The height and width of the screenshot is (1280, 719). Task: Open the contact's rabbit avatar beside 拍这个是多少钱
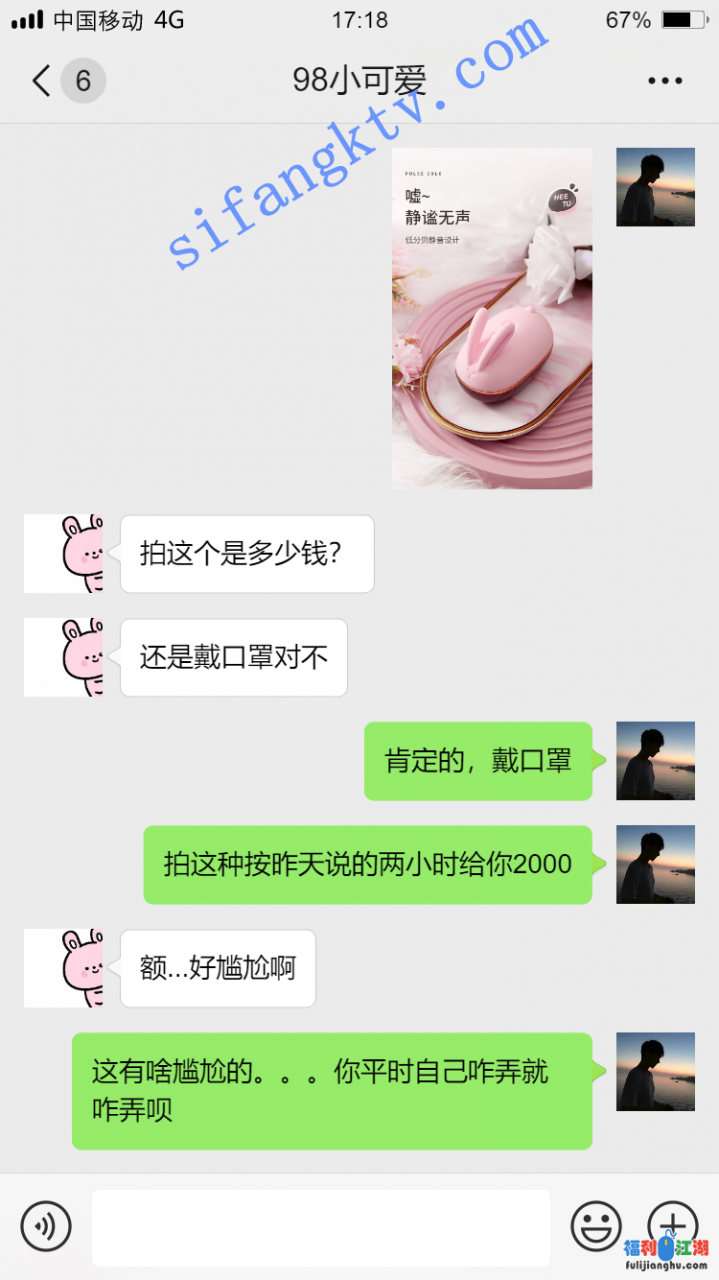(64, 554)
